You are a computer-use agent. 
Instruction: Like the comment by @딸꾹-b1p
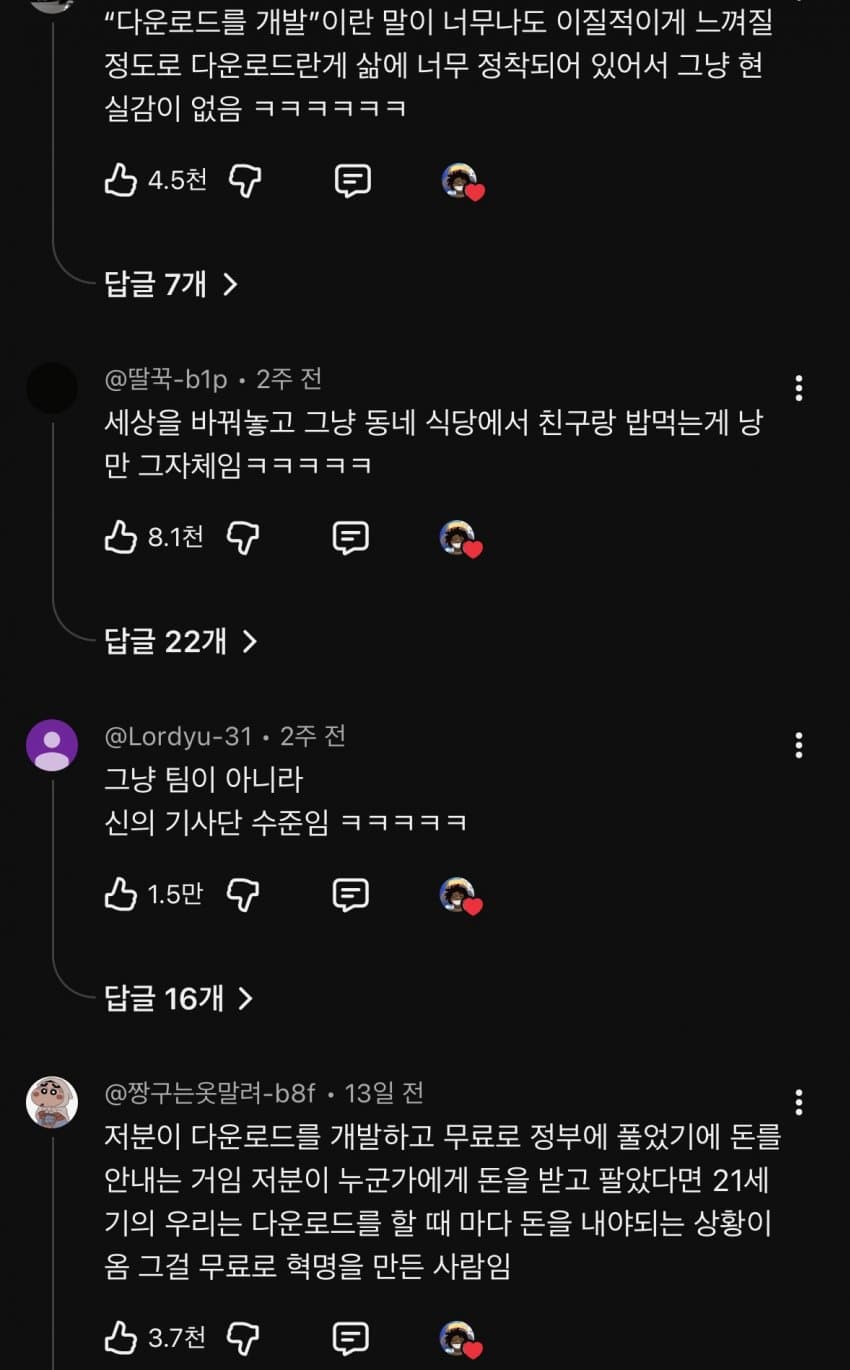[x=120, y=538]
